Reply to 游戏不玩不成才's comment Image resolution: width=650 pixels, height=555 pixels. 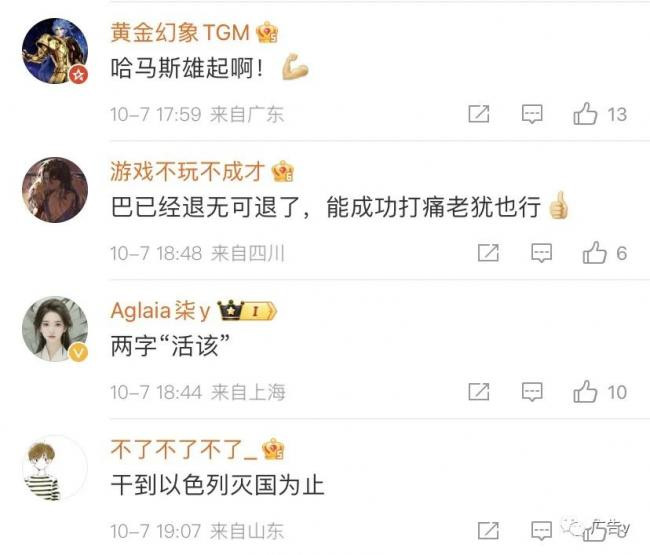click(x=541, y=253)
